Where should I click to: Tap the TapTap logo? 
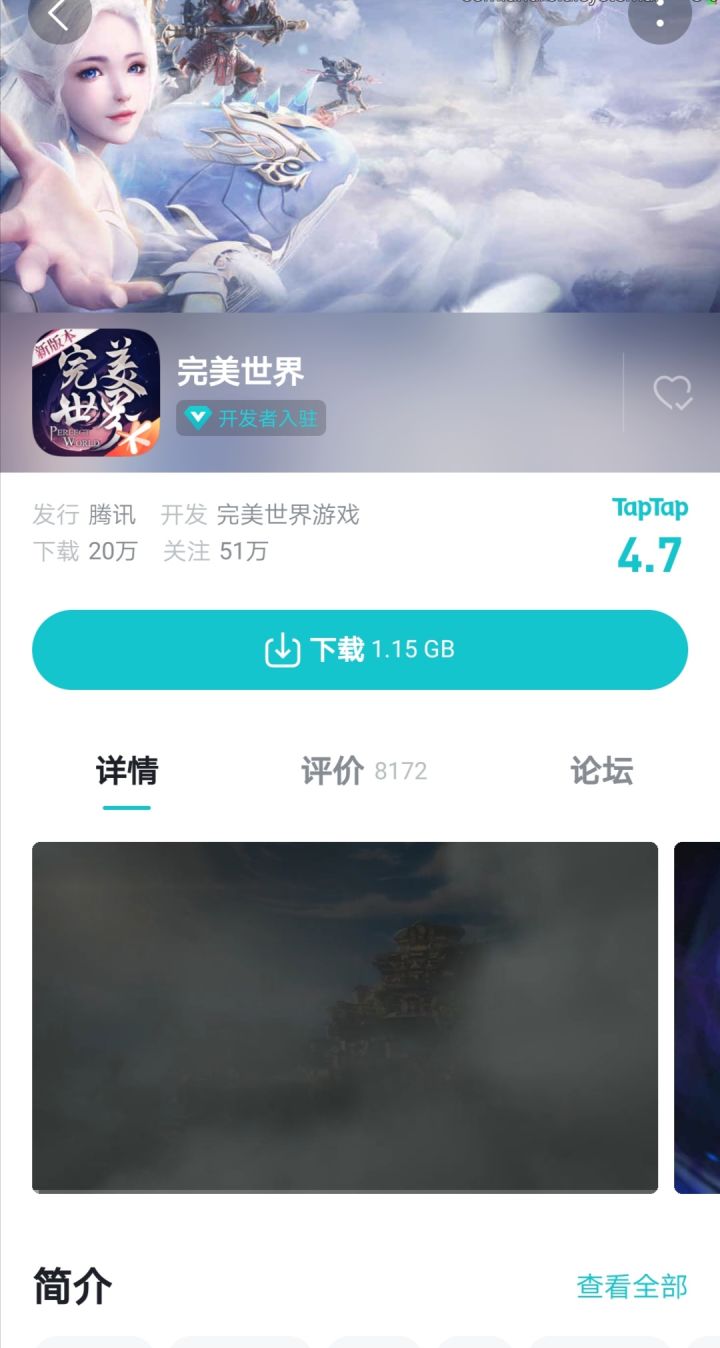click(x=650, y=508)
